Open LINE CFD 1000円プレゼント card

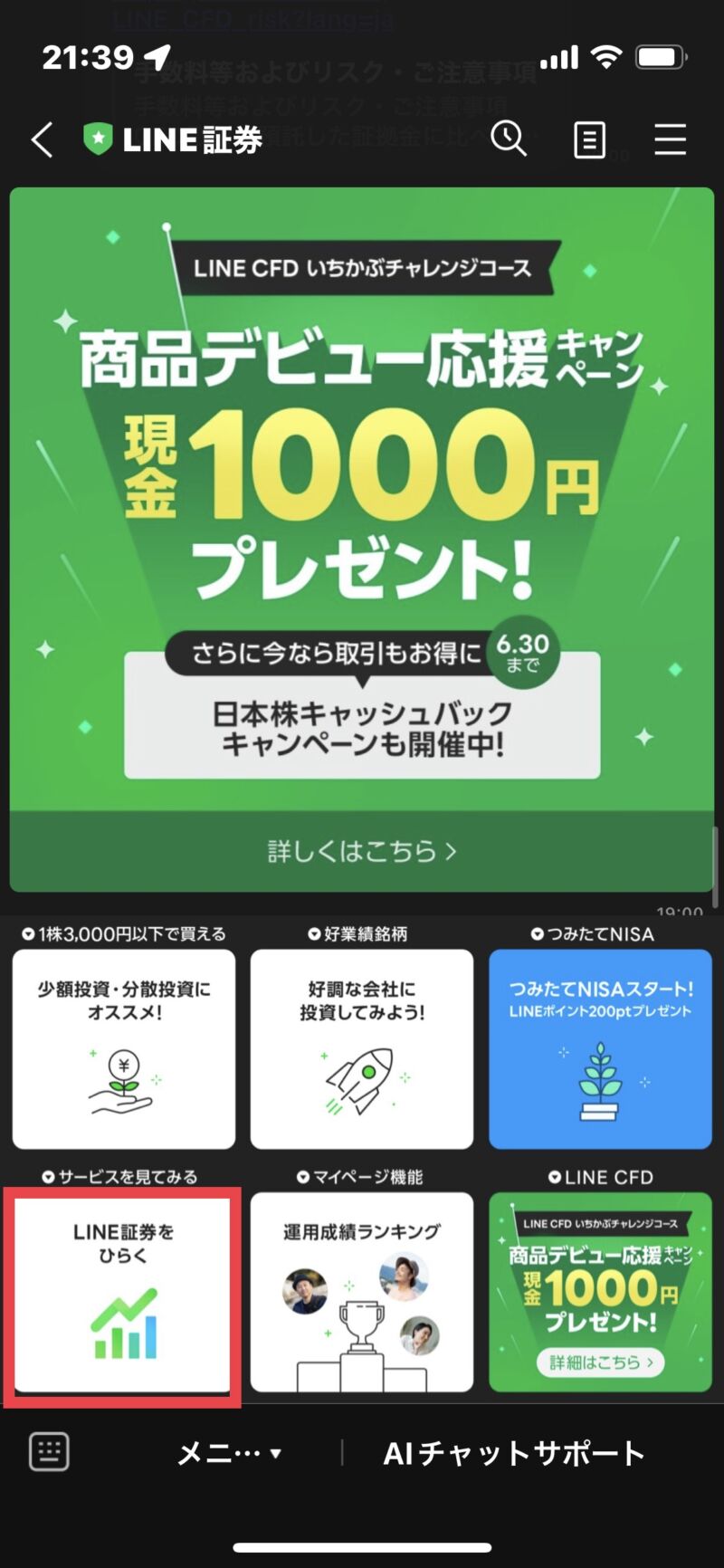coord(600,1293)
